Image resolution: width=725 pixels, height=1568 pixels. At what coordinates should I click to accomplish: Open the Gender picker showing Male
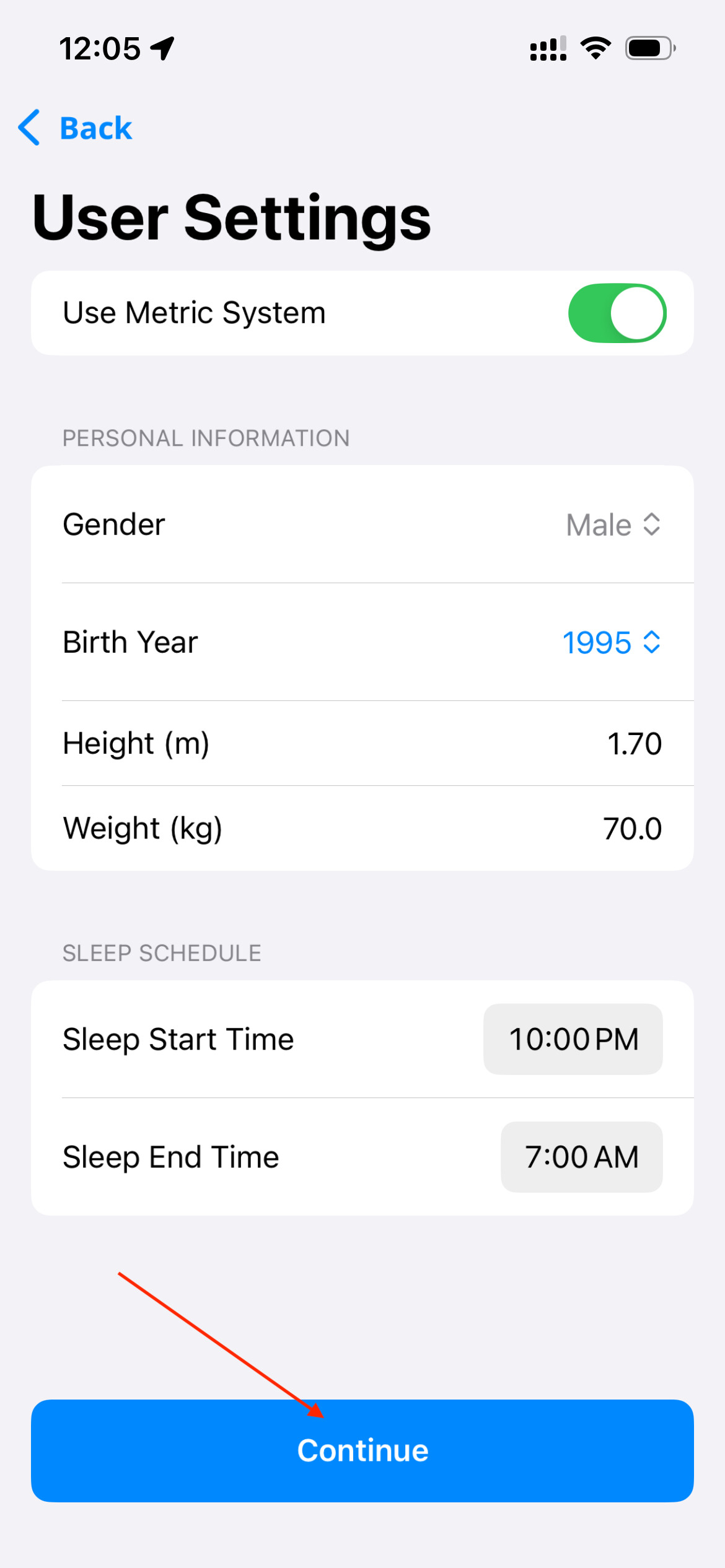[x=613, y=525]
